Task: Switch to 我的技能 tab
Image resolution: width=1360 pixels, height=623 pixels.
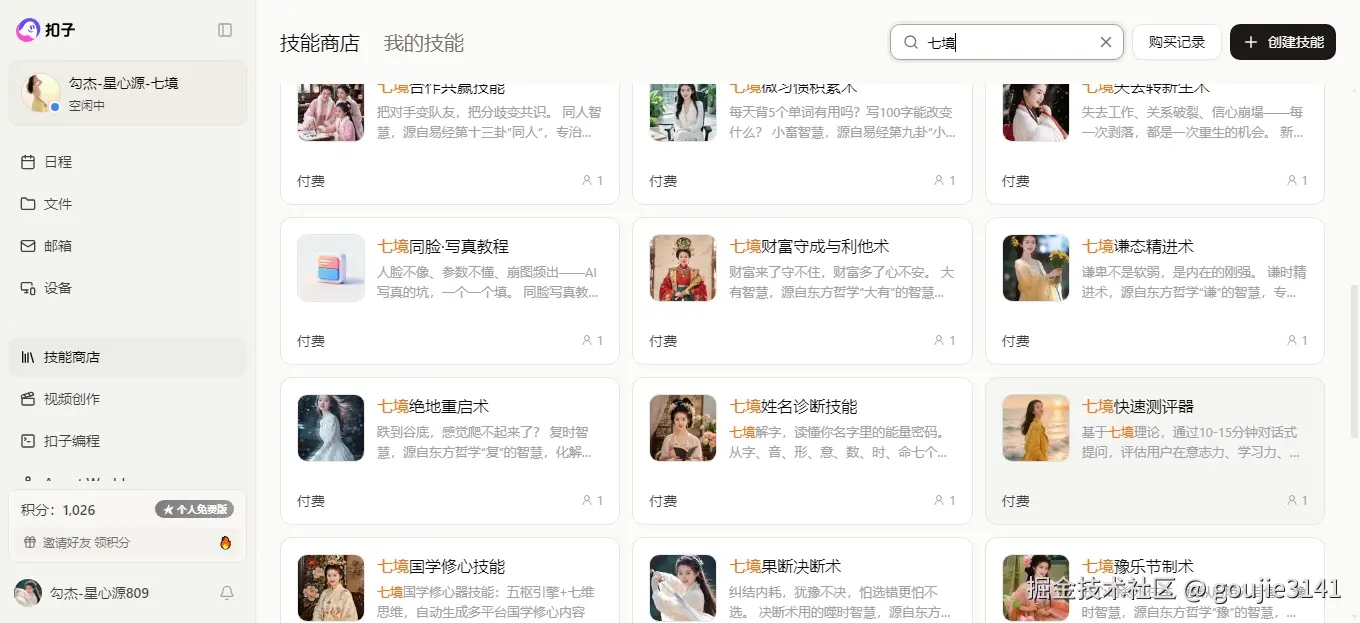Action: click(424, 43)
